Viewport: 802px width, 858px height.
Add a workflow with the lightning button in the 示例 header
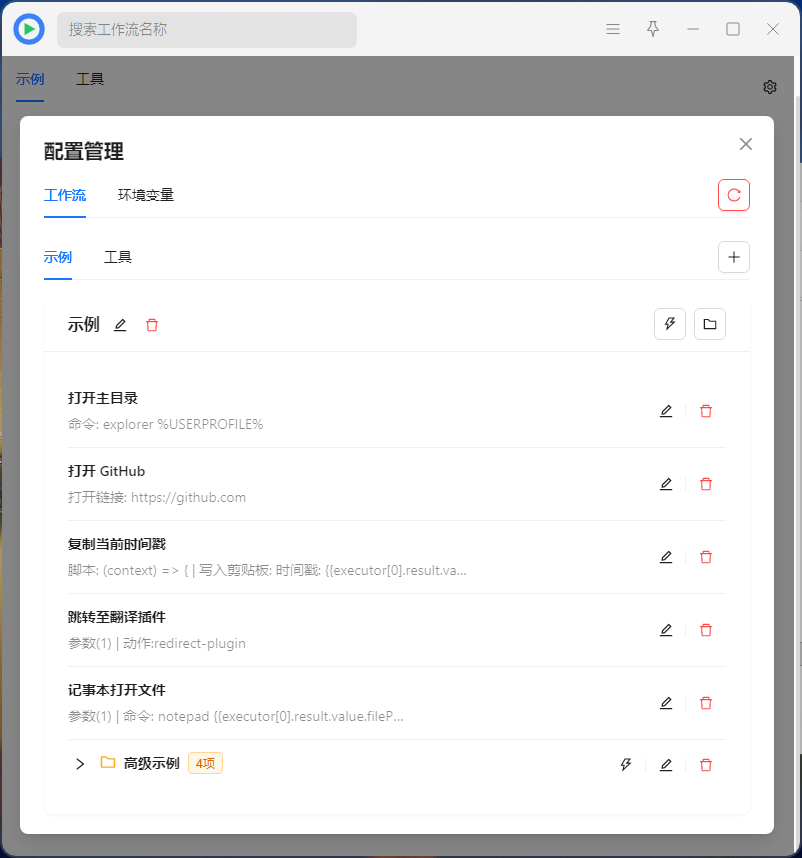pos(669,324)
